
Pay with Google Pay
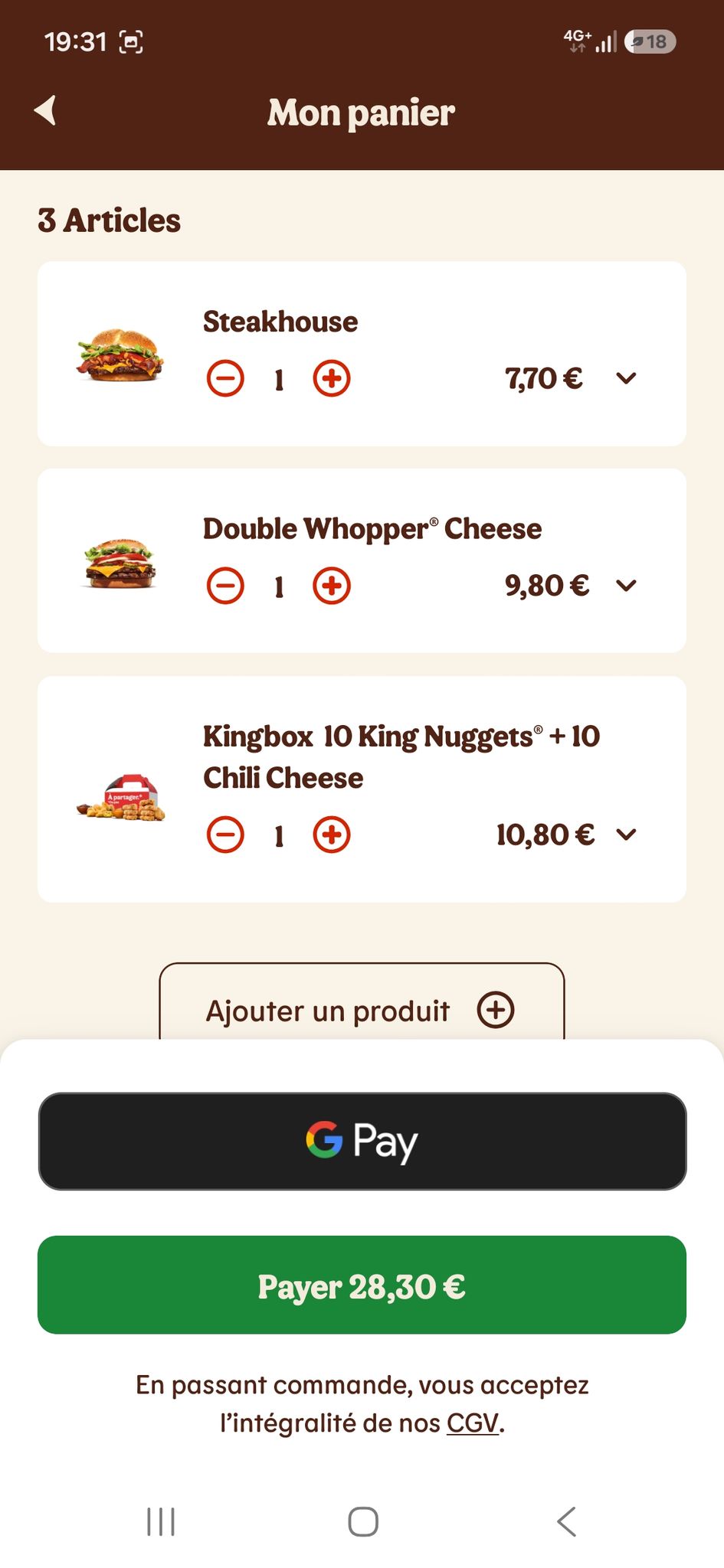tap(362, 1141)
